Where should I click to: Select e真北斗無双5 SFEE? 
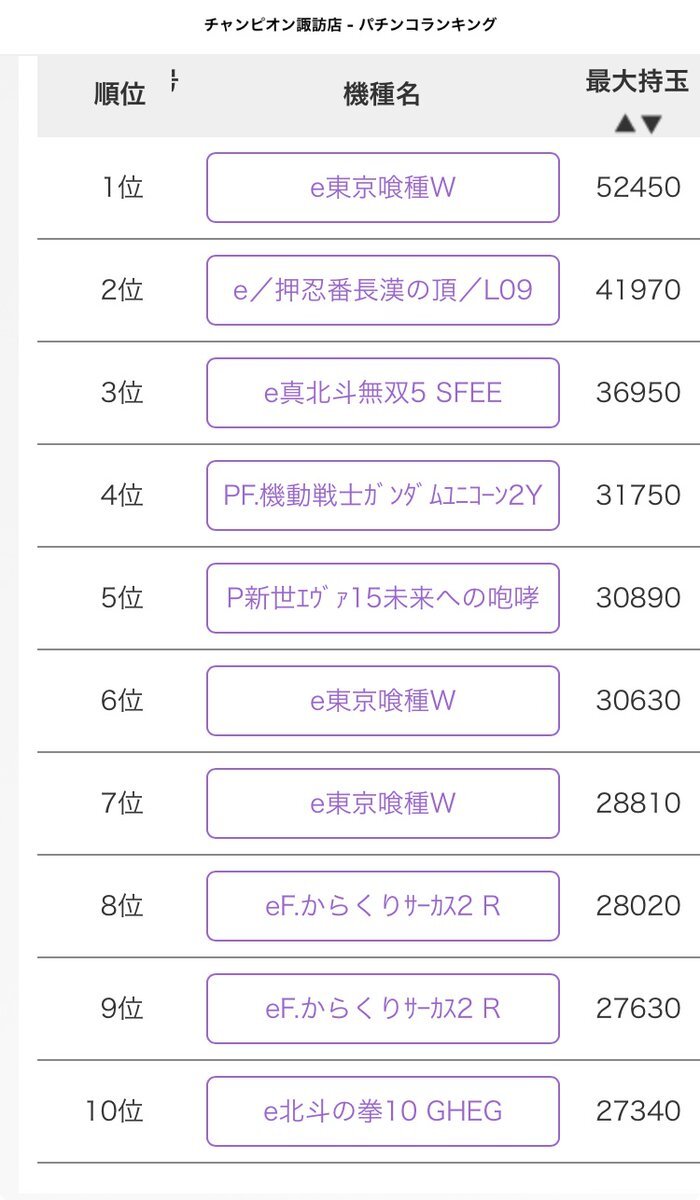pyautogui.click(x=383, y=393)
